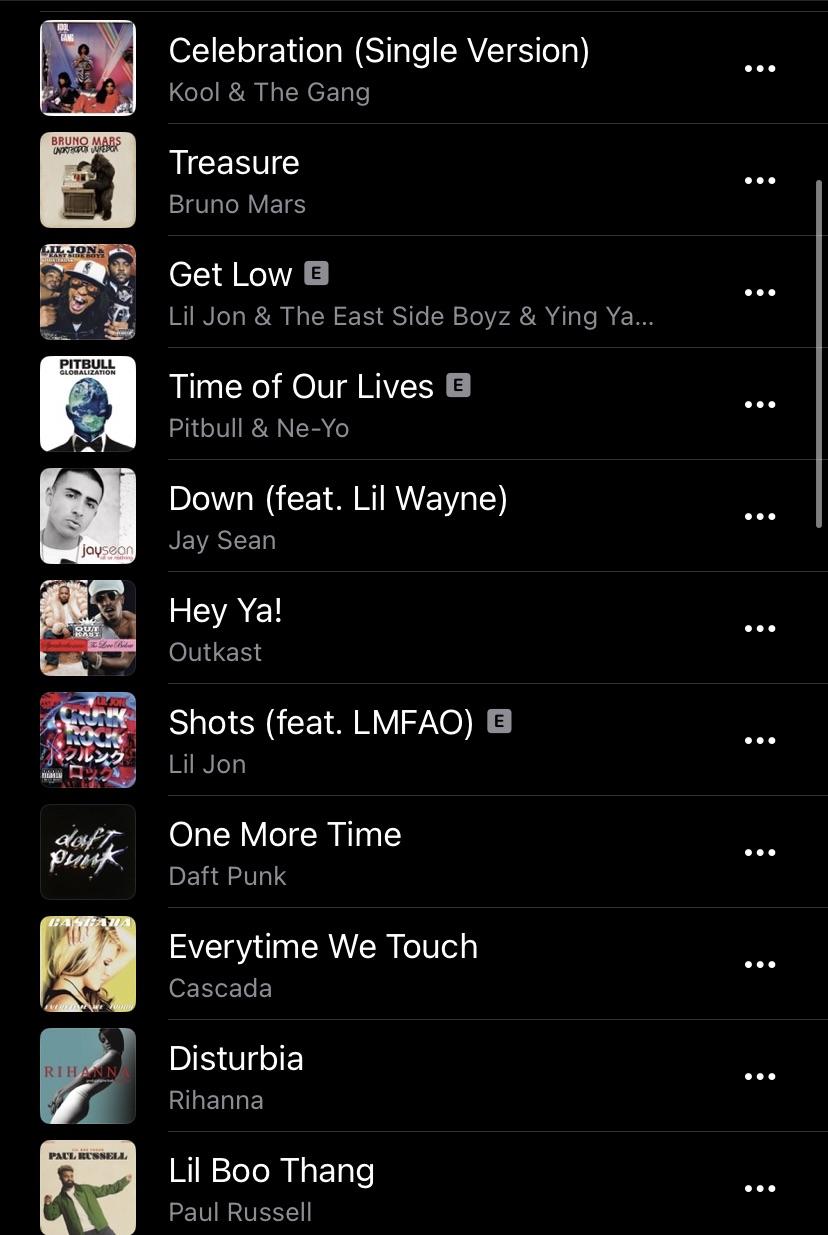Tap the Rihanna Disturbia artwork
Viewport: 828px width, 1235px height.
(88, 1076)
